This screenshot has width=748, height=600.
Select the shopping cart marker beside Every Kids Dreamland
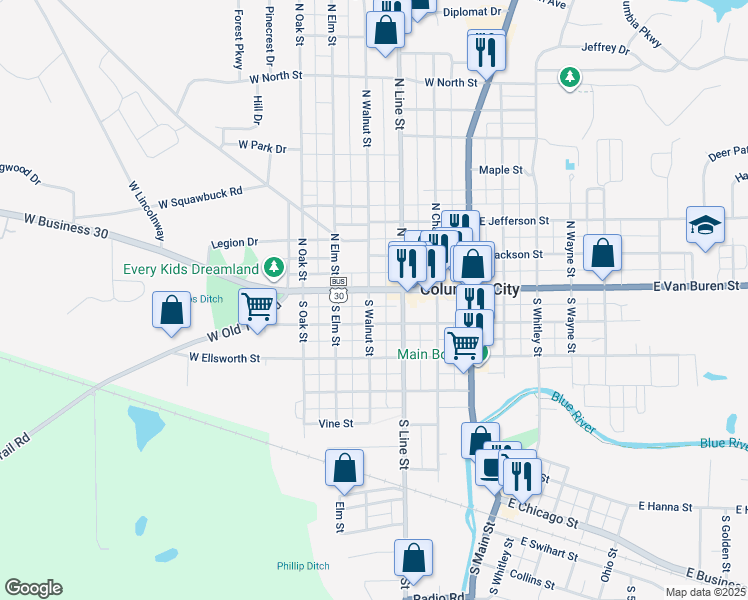click(259, 307)
